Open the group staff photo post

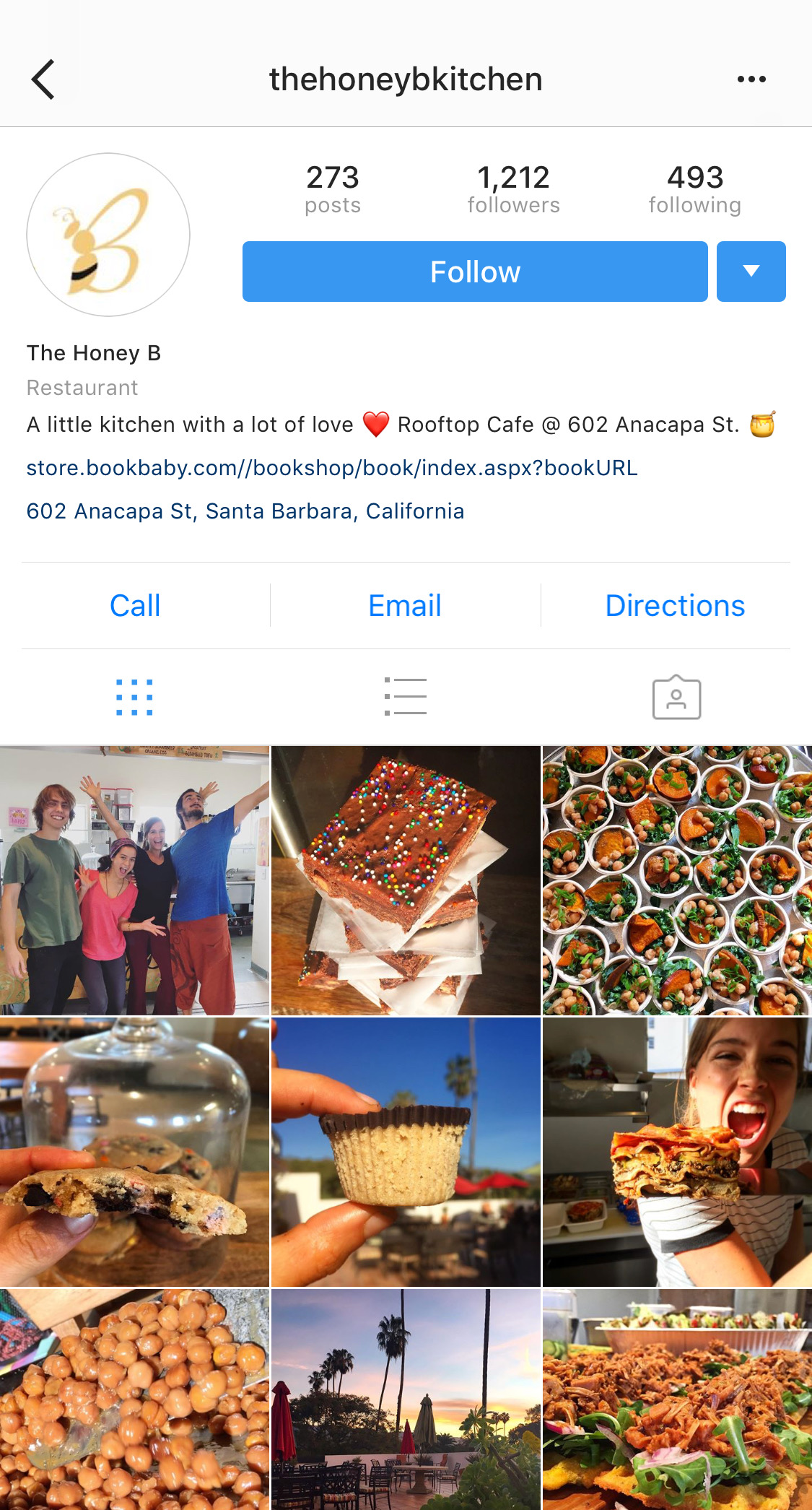click(134, 880)
